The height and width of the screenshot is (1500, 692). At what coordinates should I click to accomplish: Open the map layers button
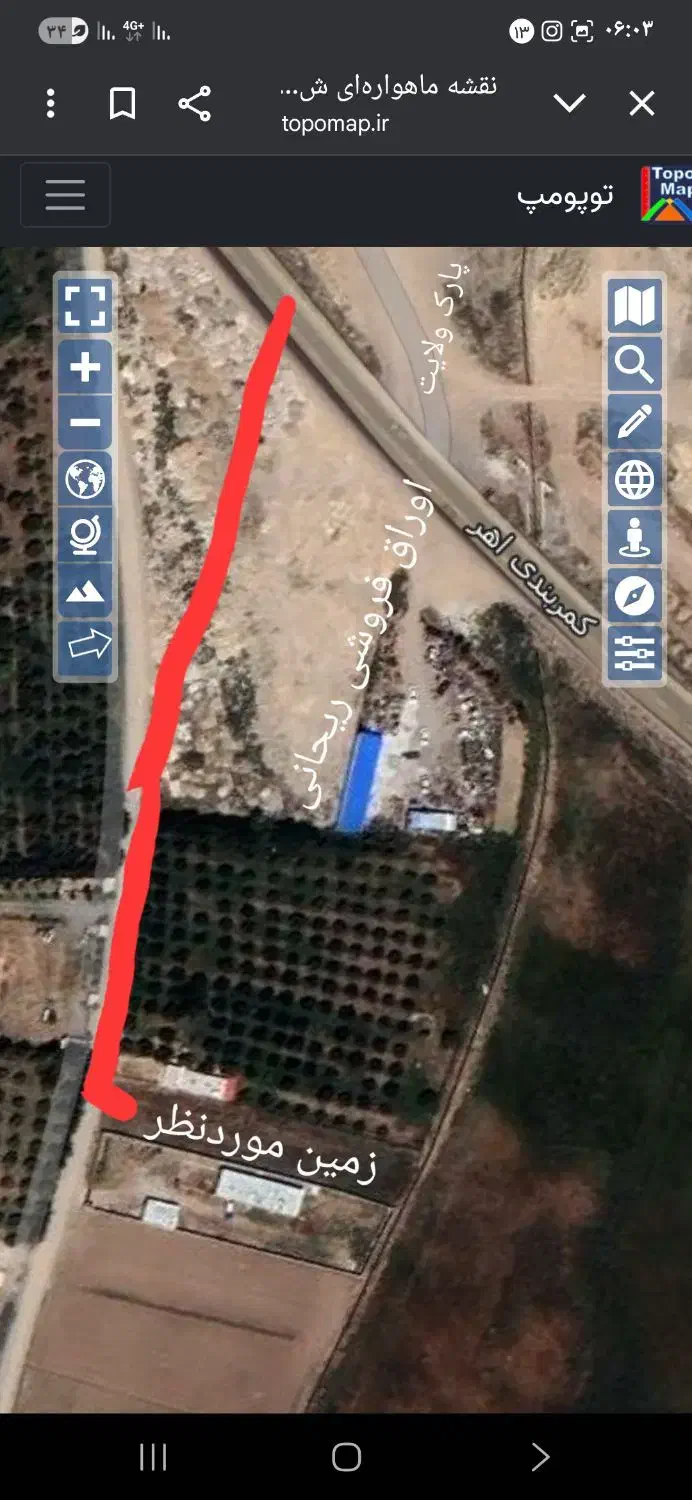pos(634,306)
